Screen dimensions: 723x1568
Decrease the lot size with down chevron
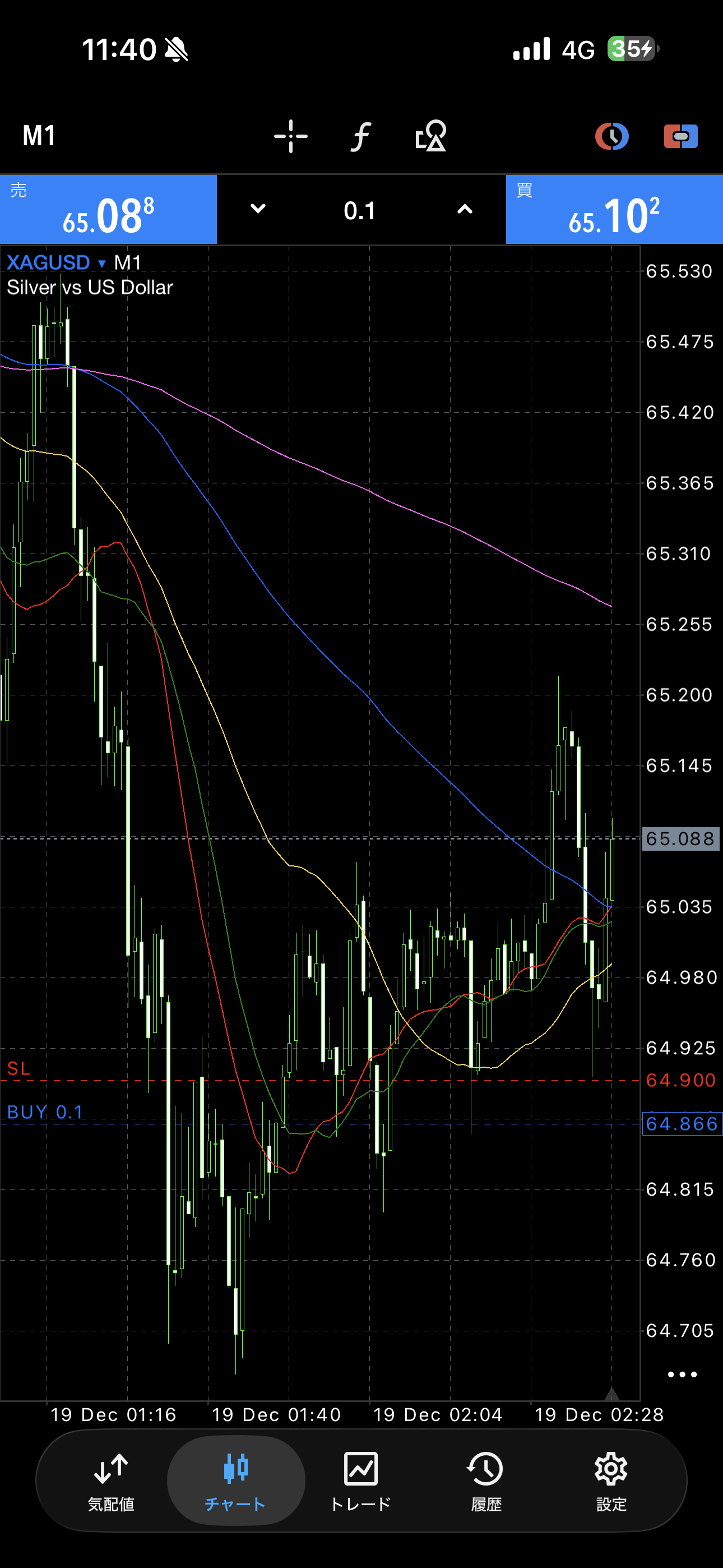click(x=258, y=209)
